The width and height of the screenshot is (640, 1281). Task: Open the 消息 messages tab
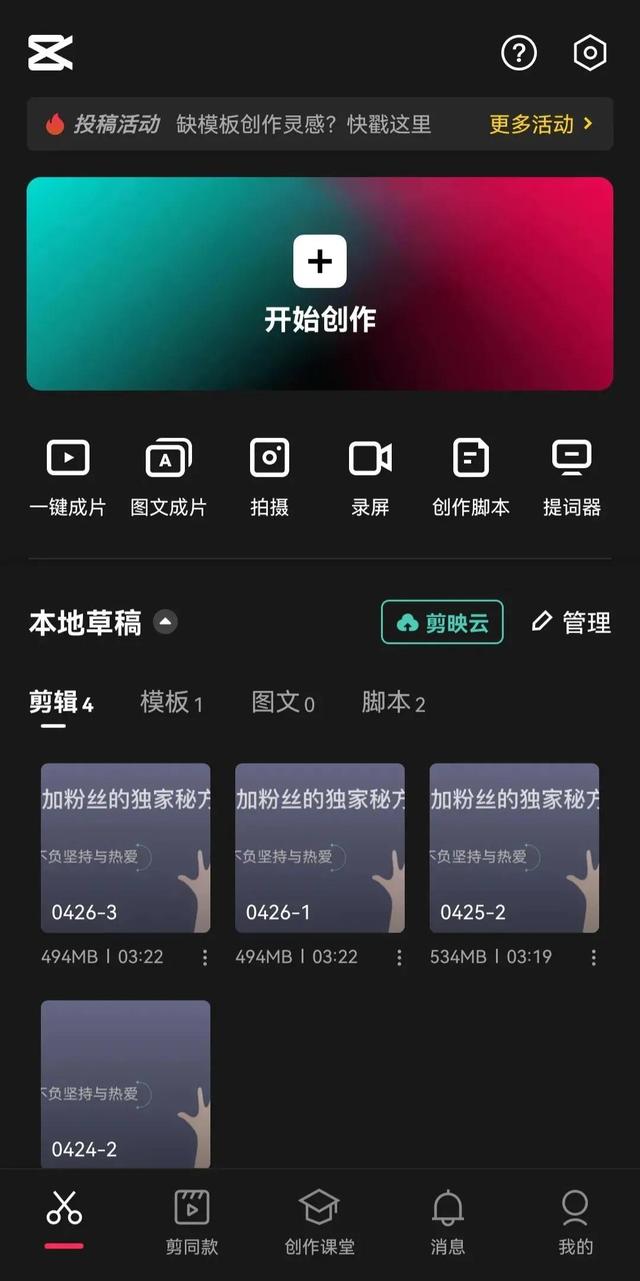tap(448, 1220)
